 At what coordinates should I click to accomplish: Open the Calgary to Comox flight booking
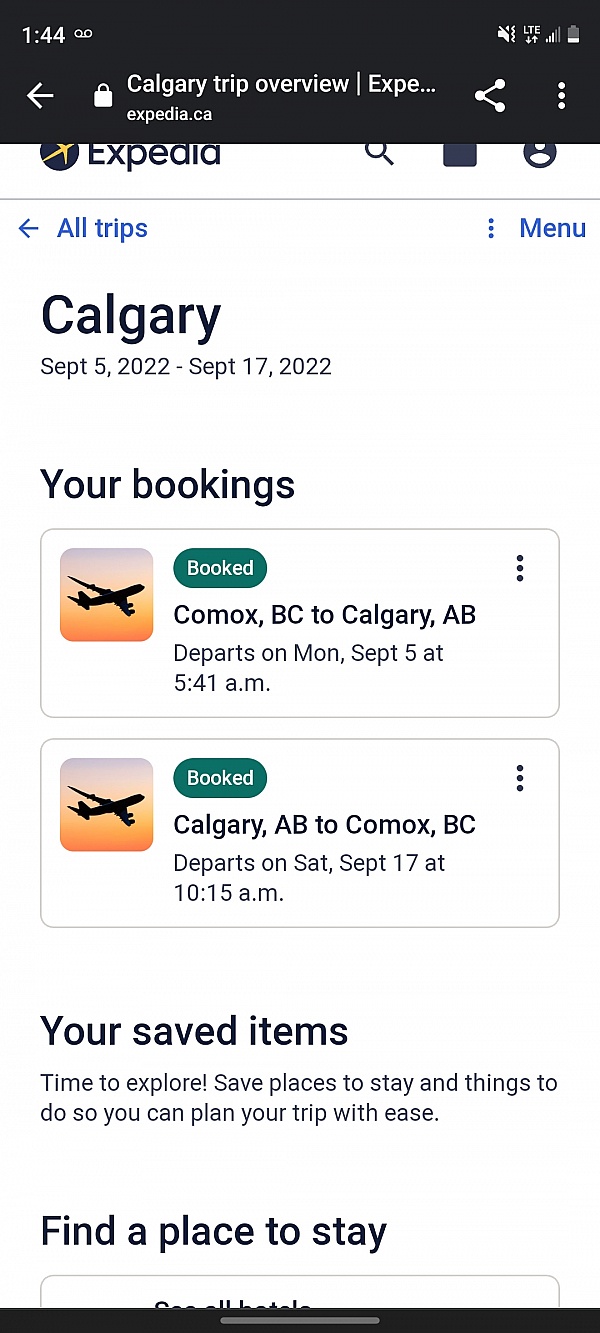click(x=300, y=833)
